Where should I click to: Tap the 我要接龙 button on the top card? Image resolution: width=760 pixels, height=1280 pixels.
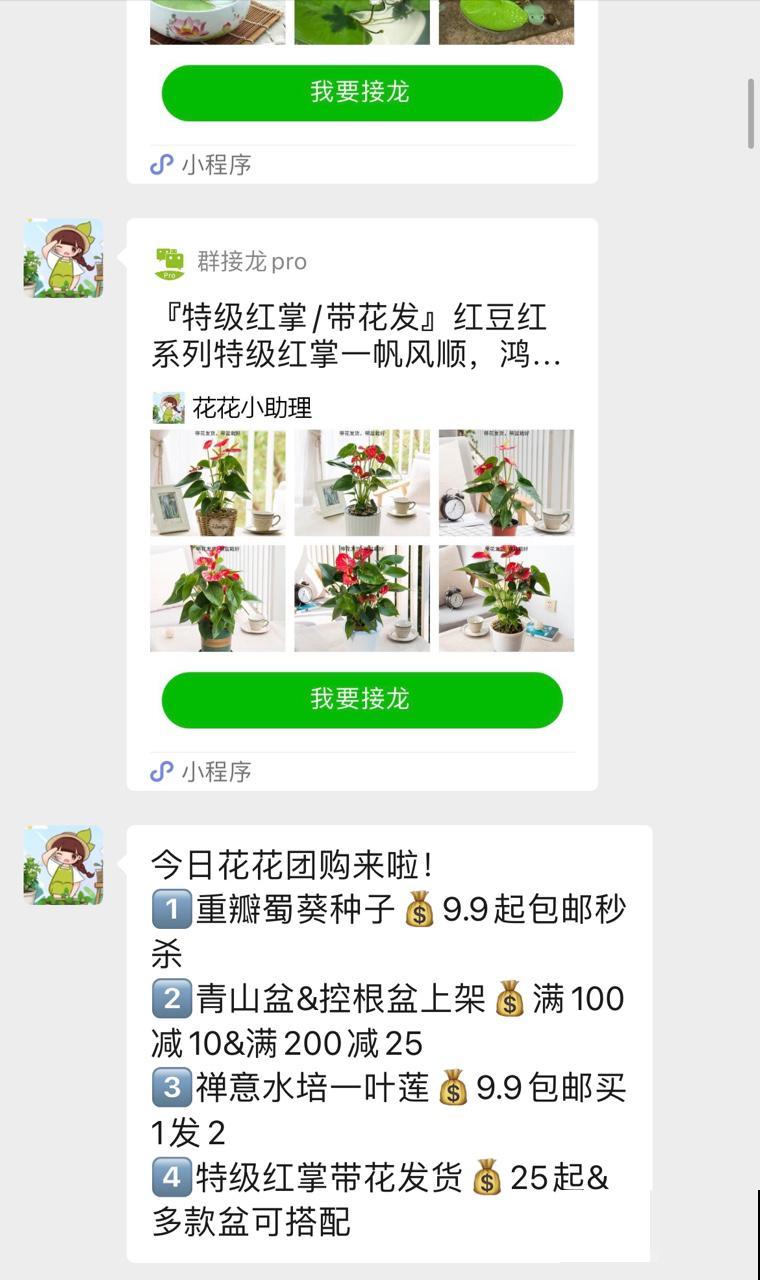point(362,92)
